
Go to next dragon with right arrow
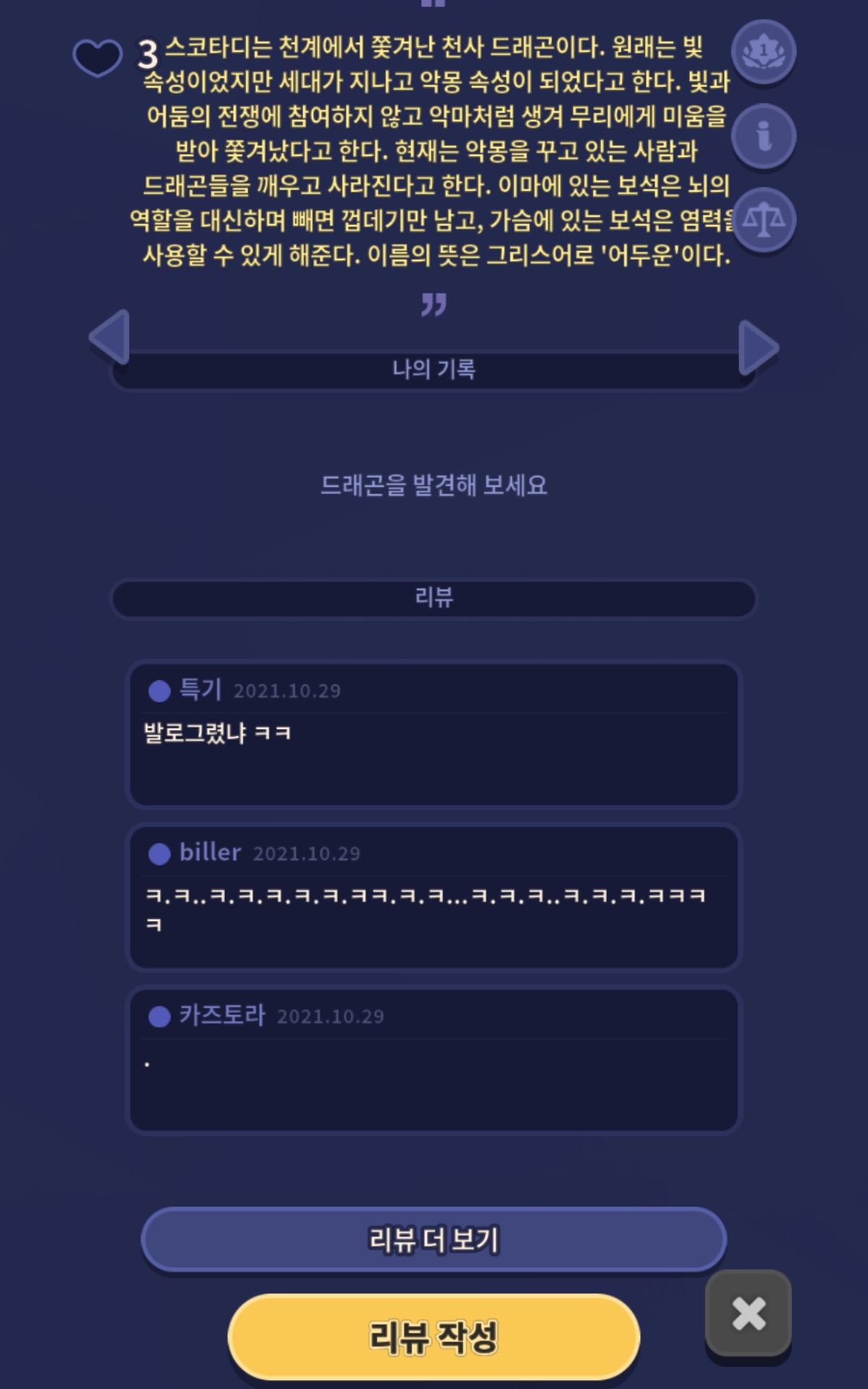pos(757,349)
